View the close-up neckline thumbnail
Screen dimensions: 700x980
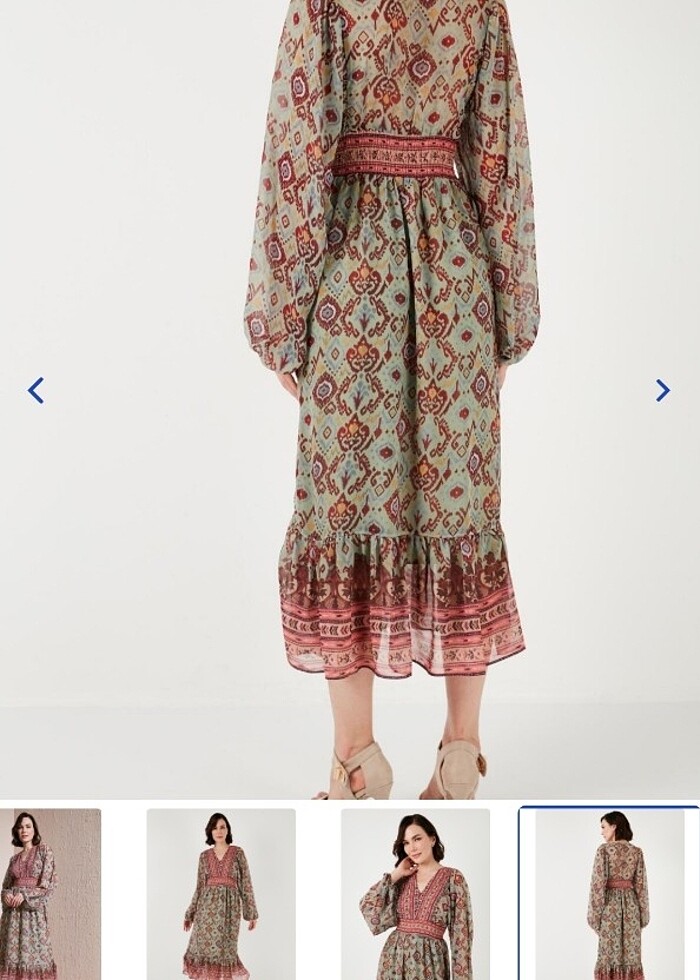[415, 893]
